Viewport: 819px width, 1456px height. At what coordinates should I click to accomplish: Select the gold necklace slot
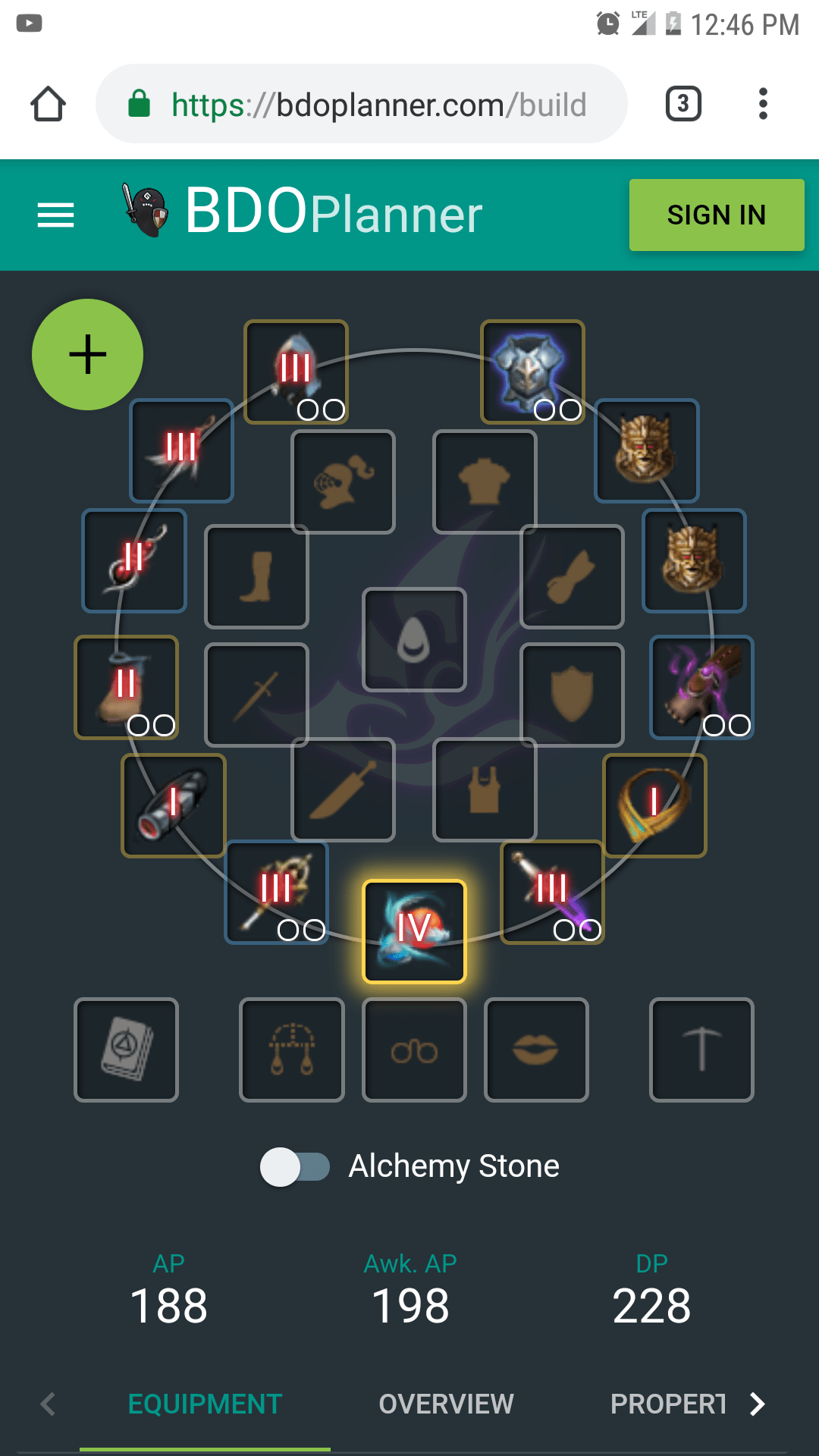(654, 805)
